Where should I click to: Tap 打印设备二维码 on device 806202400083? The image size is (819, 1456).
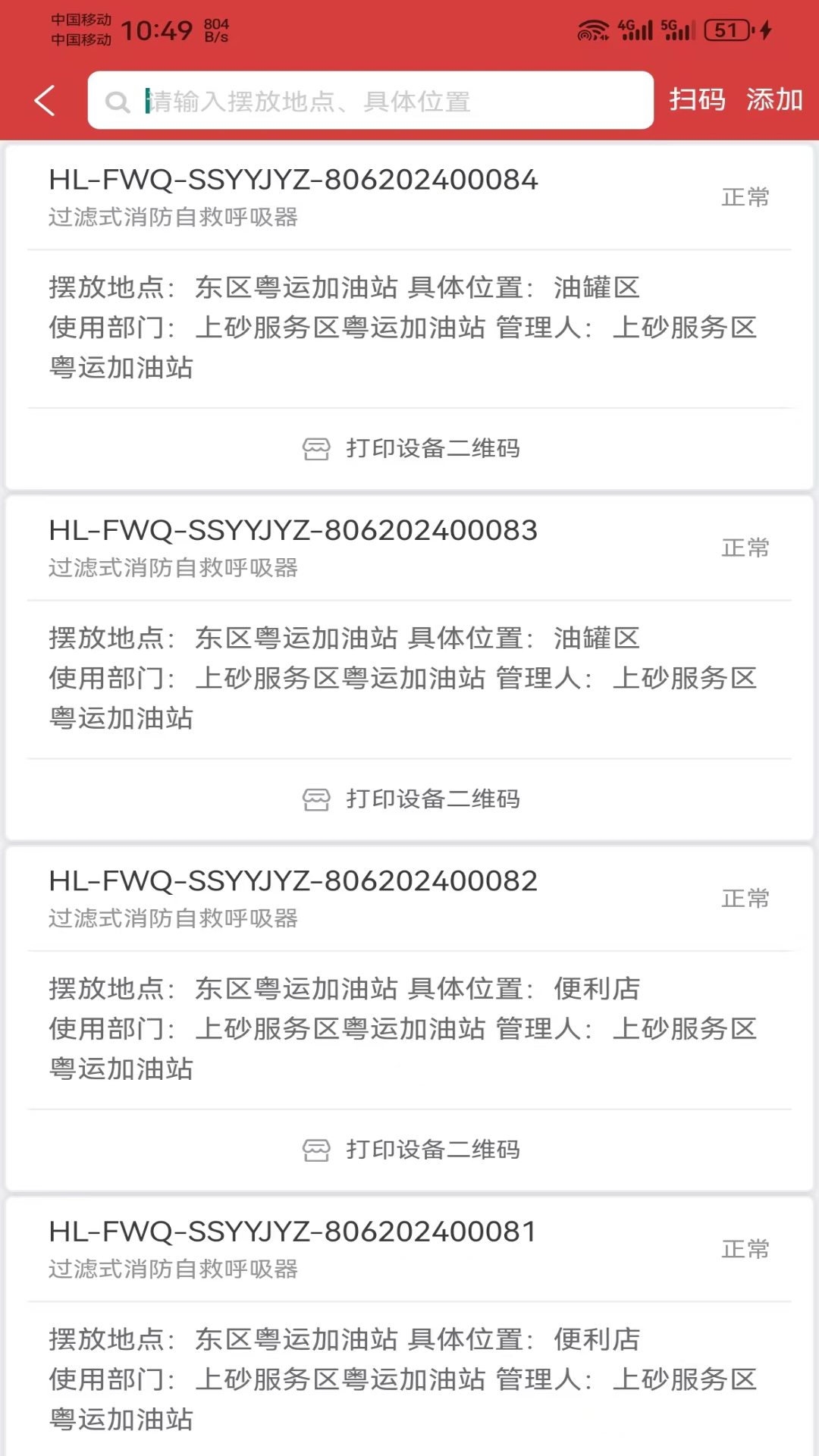(432, 799)
